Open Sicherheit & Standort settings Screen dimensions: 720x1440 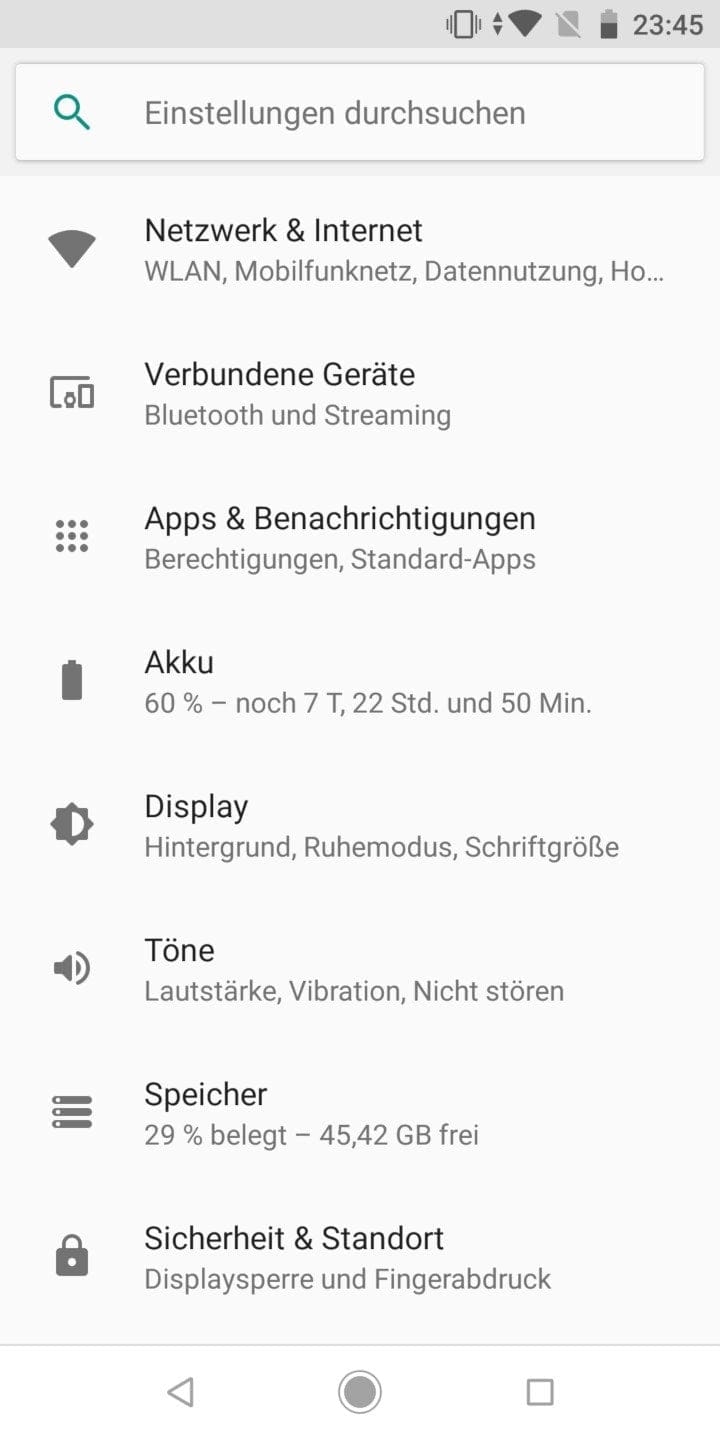click(360, 1257)
